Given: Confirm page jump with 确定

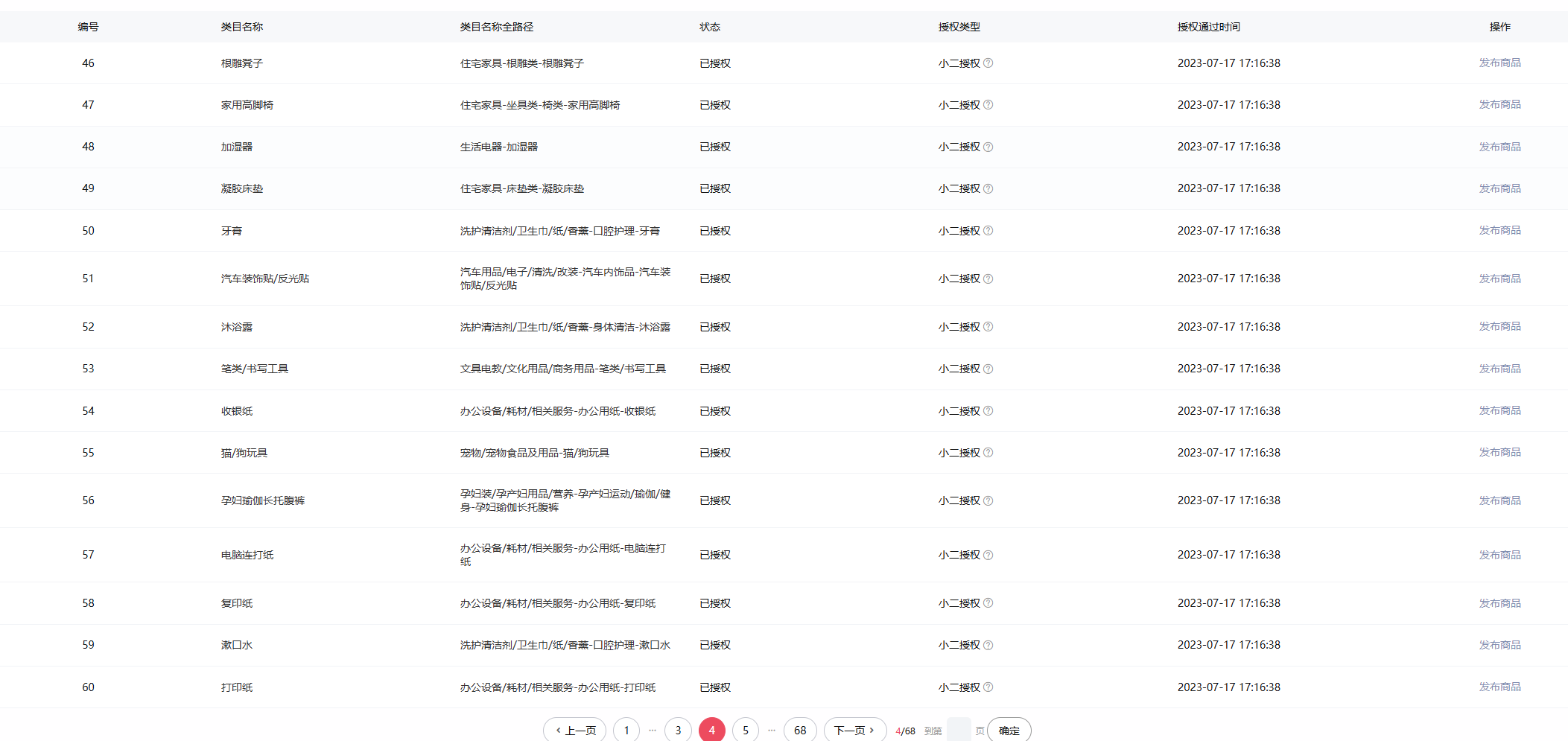Looking at the screenshot, I should coord(1009,731).
